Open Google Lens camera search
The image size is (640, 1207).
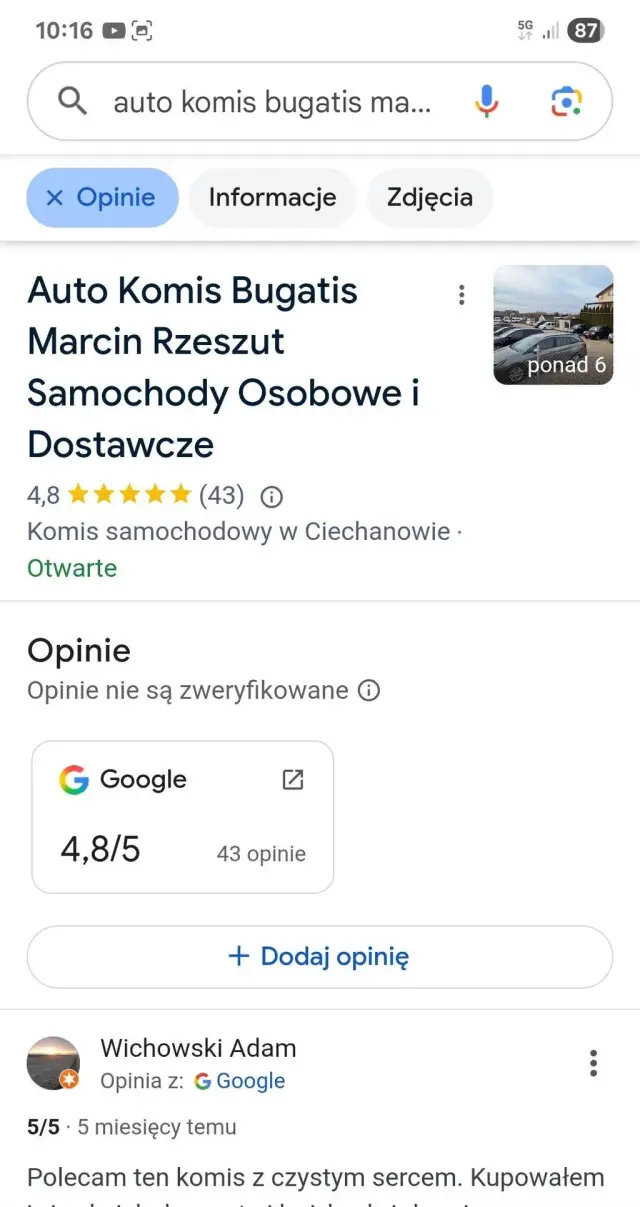pos(566,102)
